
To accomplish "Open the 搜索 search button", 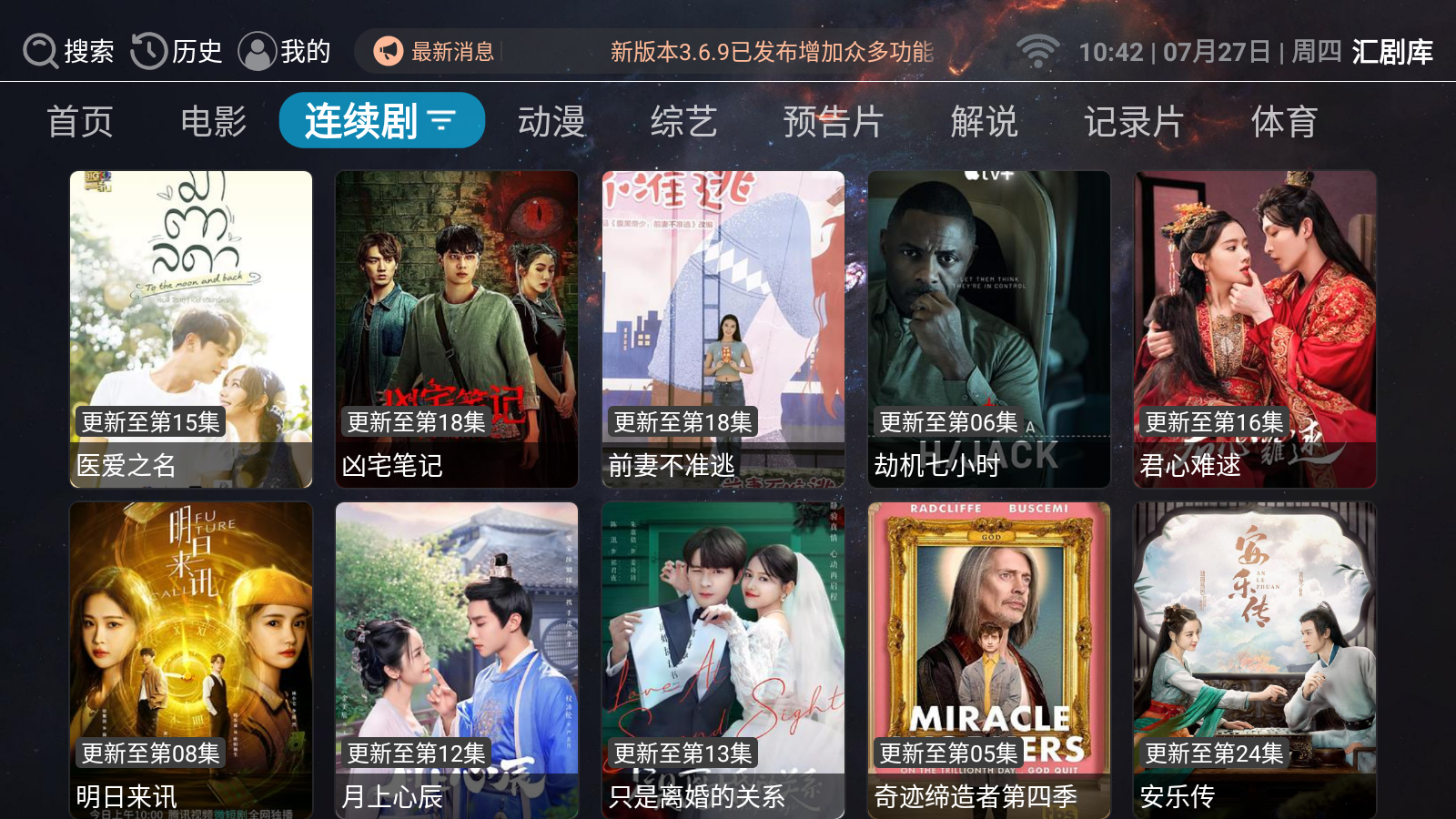I will click(69, 52).
